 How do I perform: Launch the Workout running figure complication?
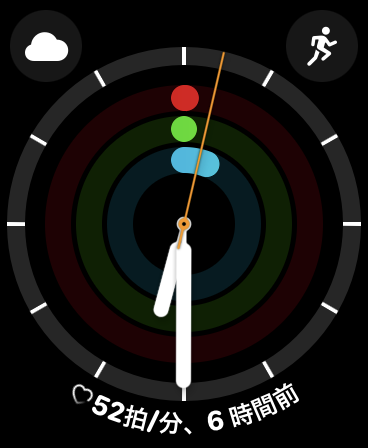tap(322, 46)
